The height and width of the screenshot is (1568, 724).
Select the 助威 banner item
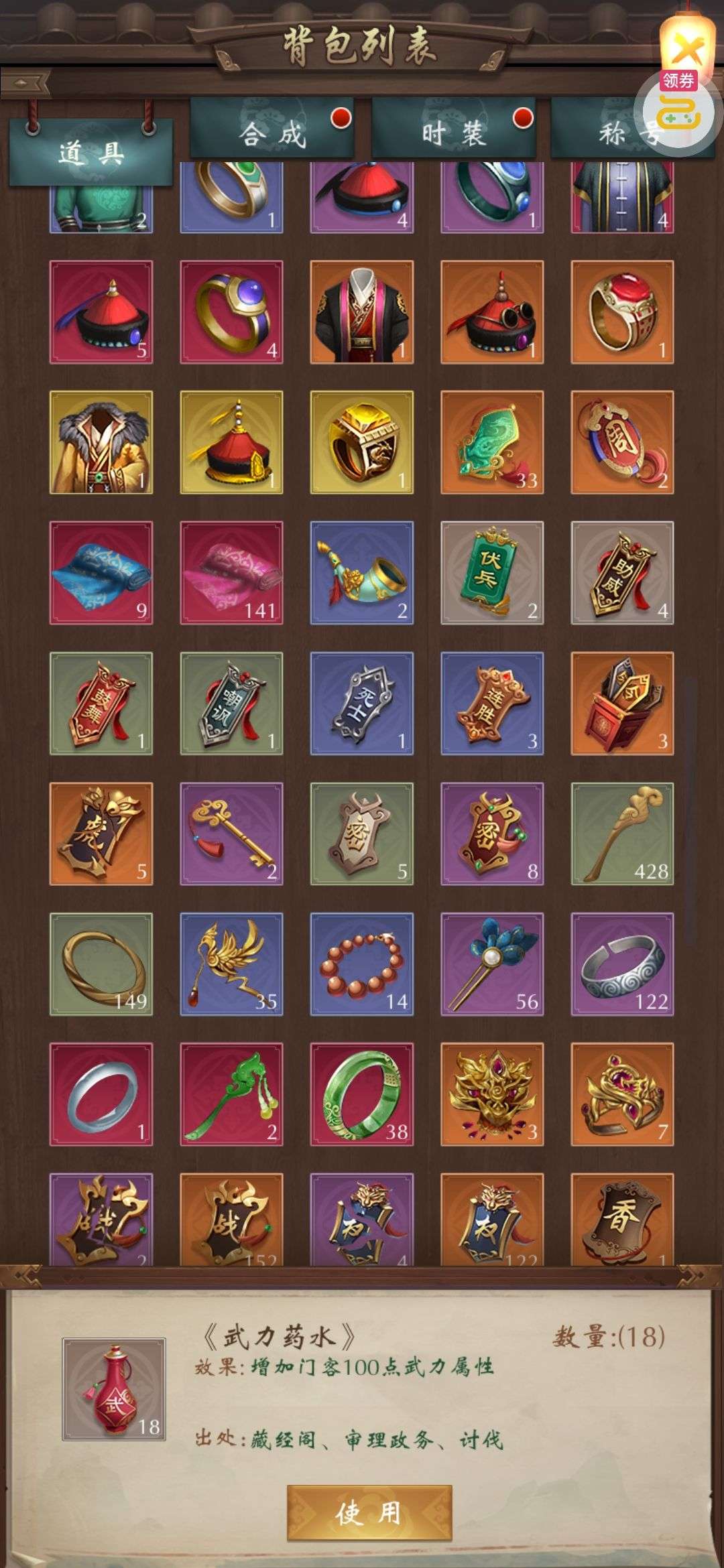[622, 573]
